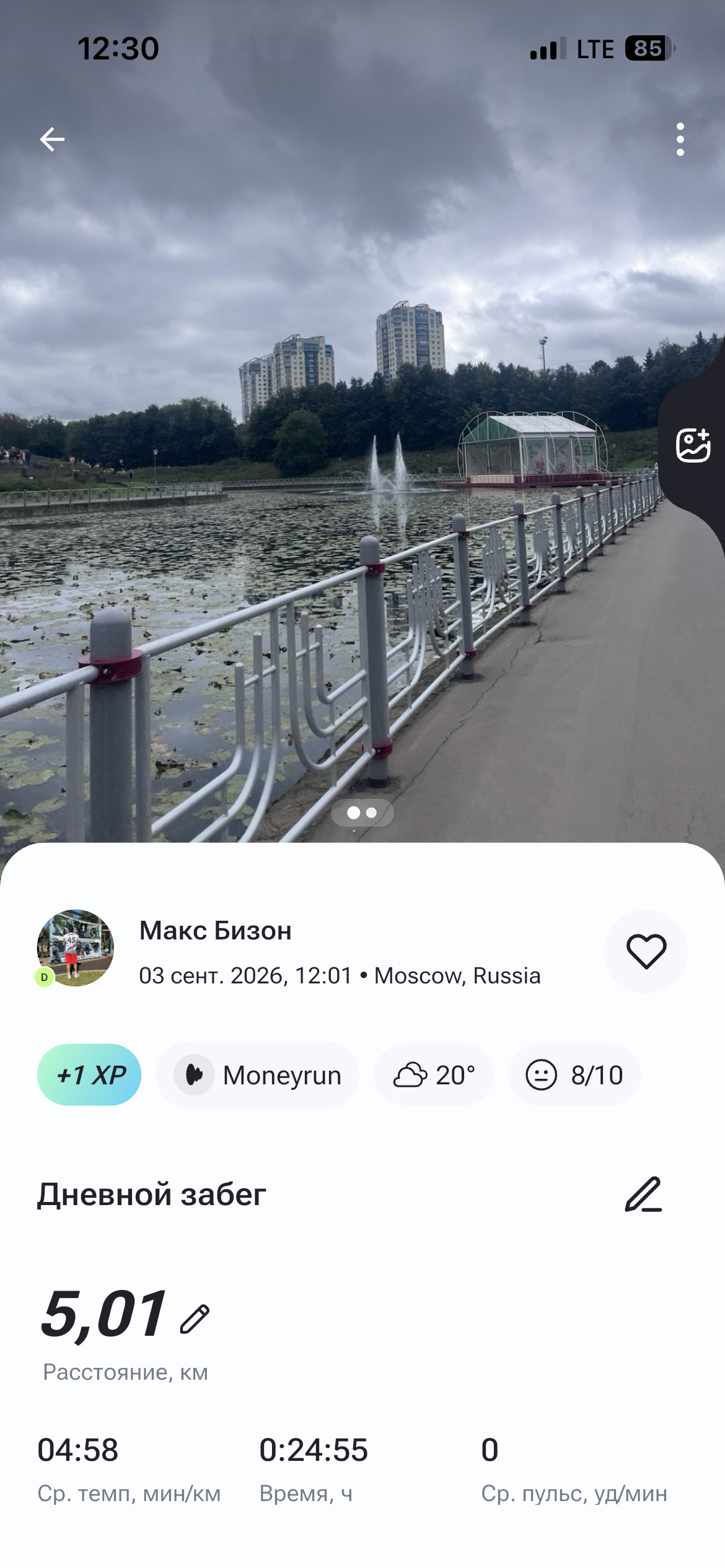Open the Moneyrun chip
Screen dimensions: 725x1568
coord(258,1074)
